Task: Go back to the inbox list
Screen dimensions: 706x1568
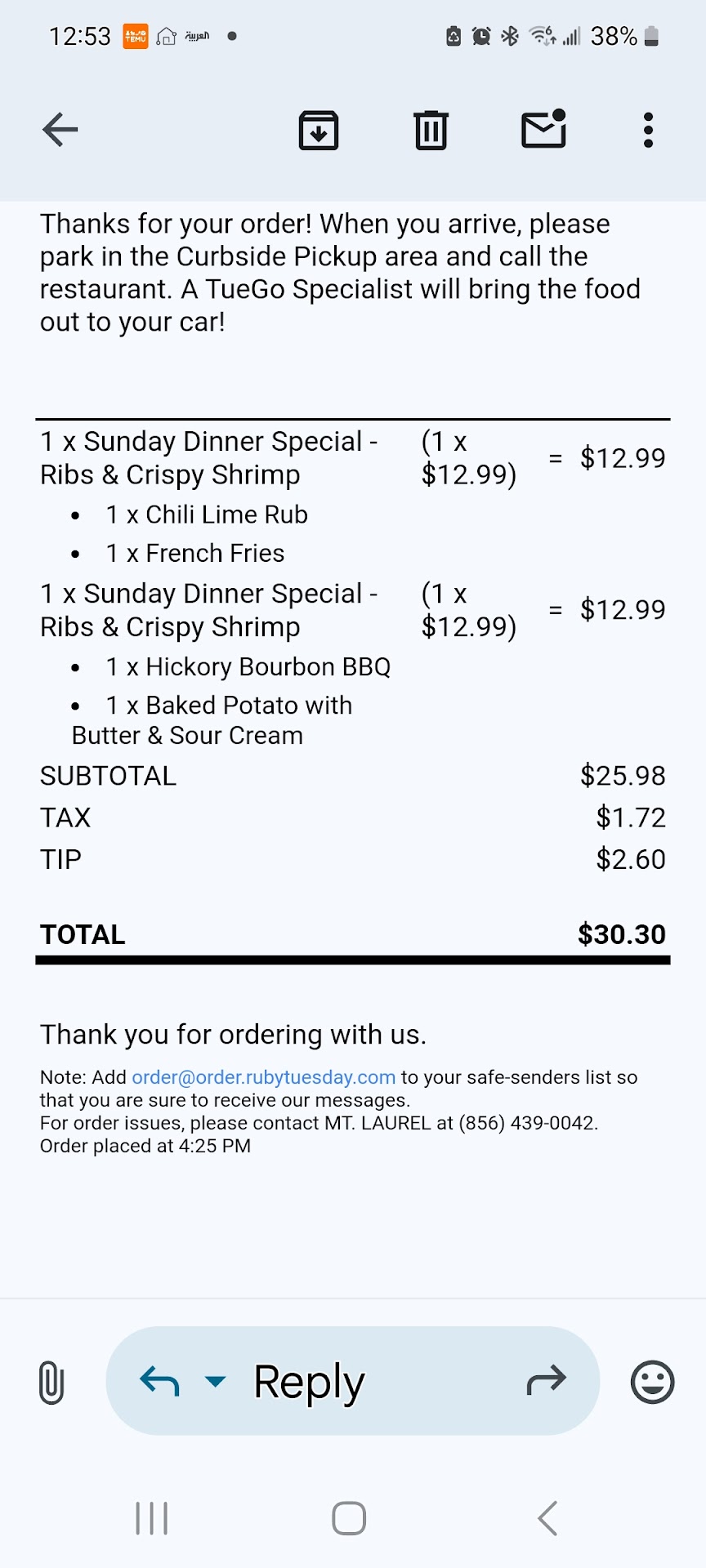Action: [x=60, y=129]
